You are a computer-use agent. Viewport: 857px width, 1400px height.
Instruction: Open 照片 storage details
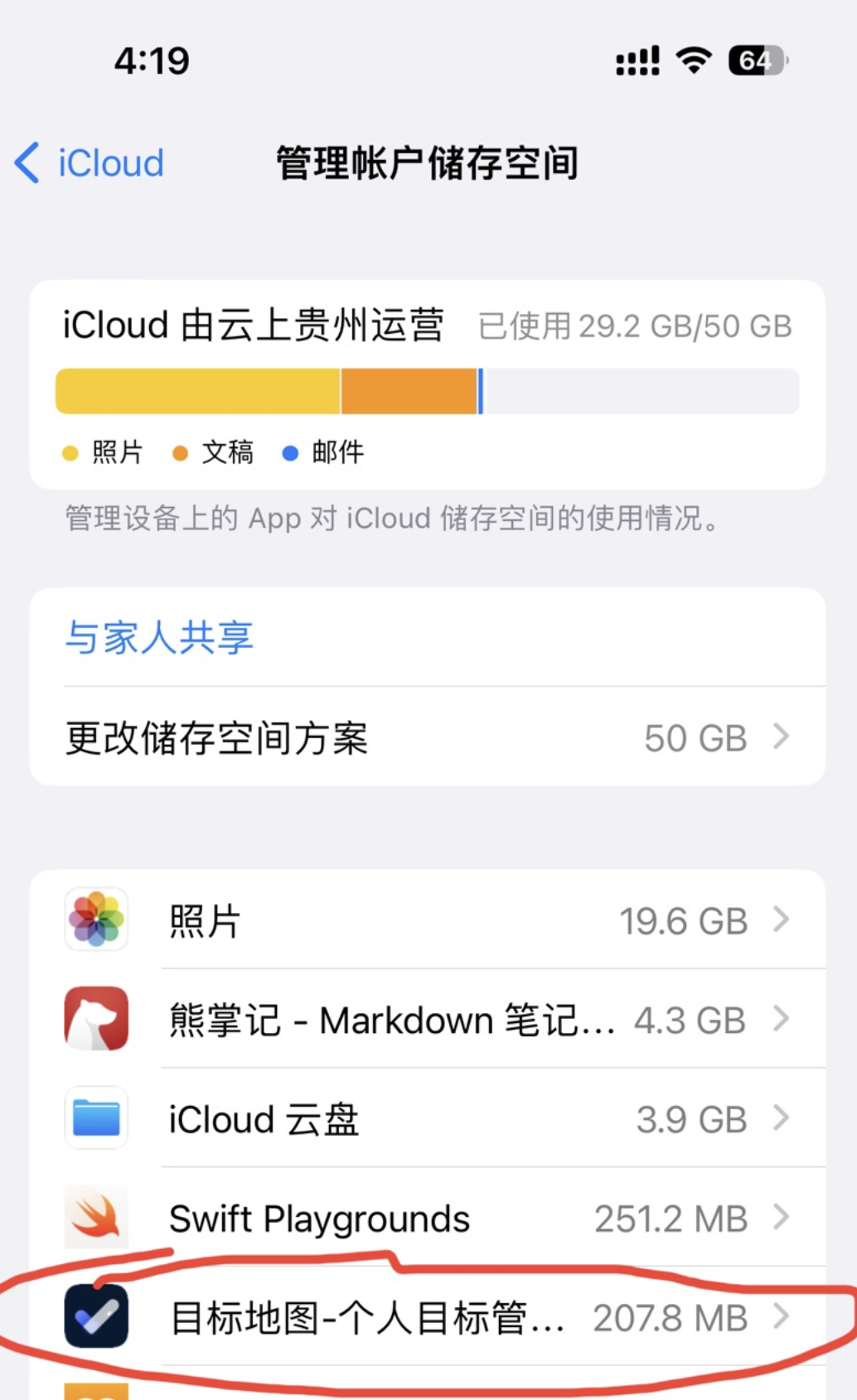428,919
